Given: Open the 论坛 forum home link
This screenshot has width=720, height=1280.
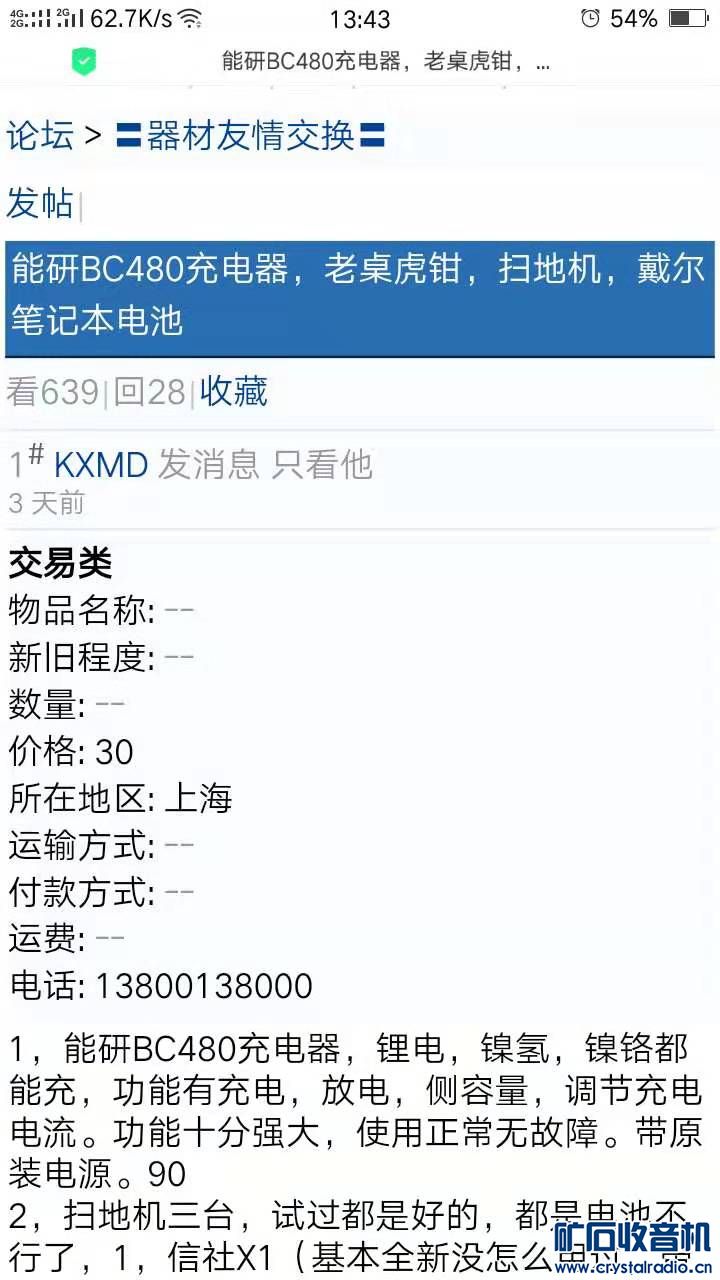Looking at the screenshot, I should 40,136.
